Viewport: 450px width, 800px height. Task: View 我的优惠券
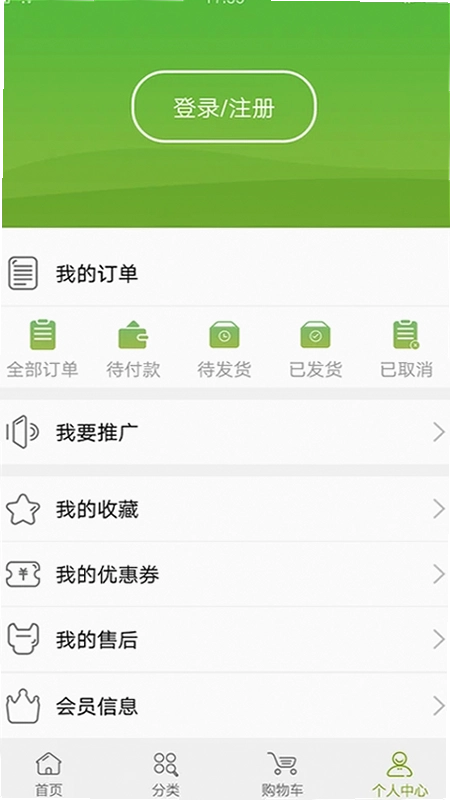point(225,574)
